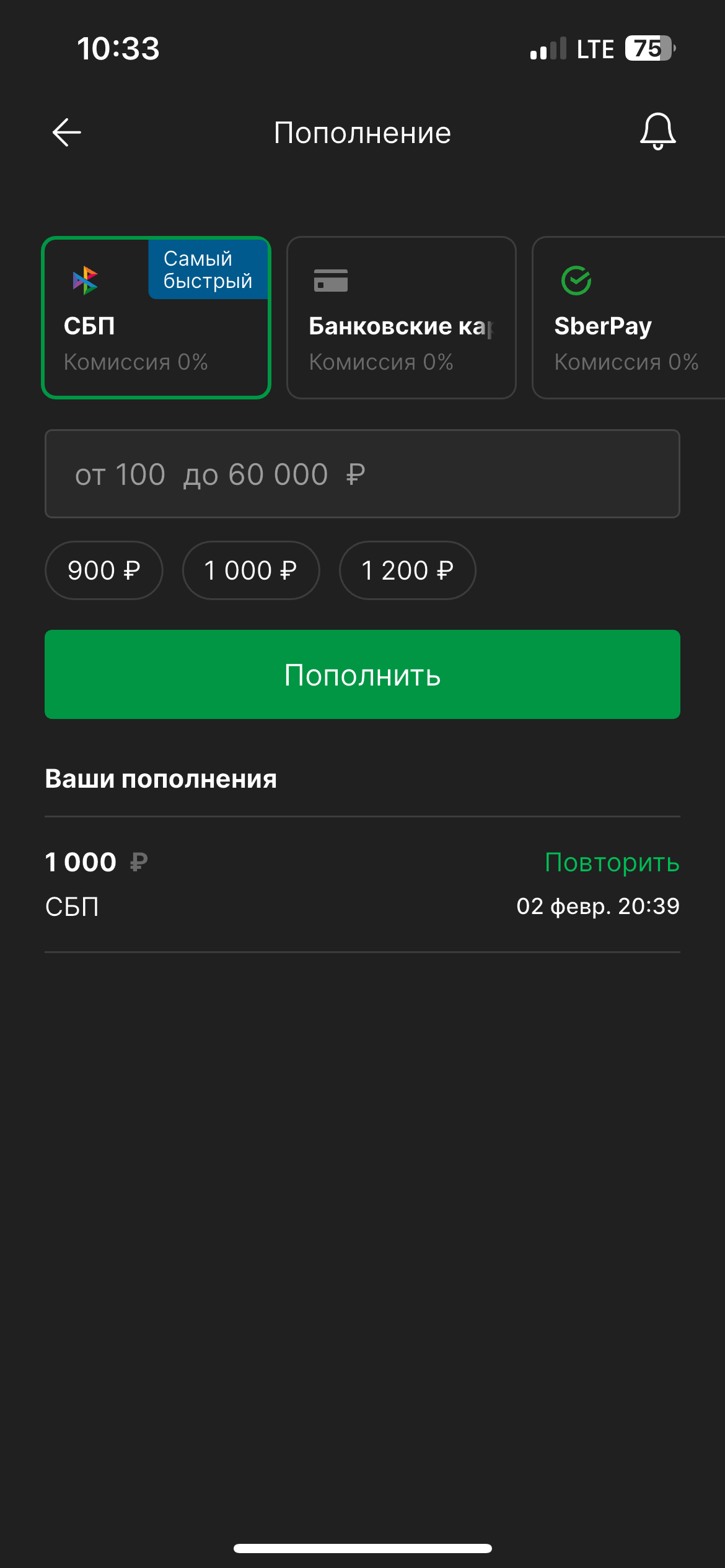Pick the 1 200 ₽ quick amount chip
725x1568 pixels.
pos(407,570)
